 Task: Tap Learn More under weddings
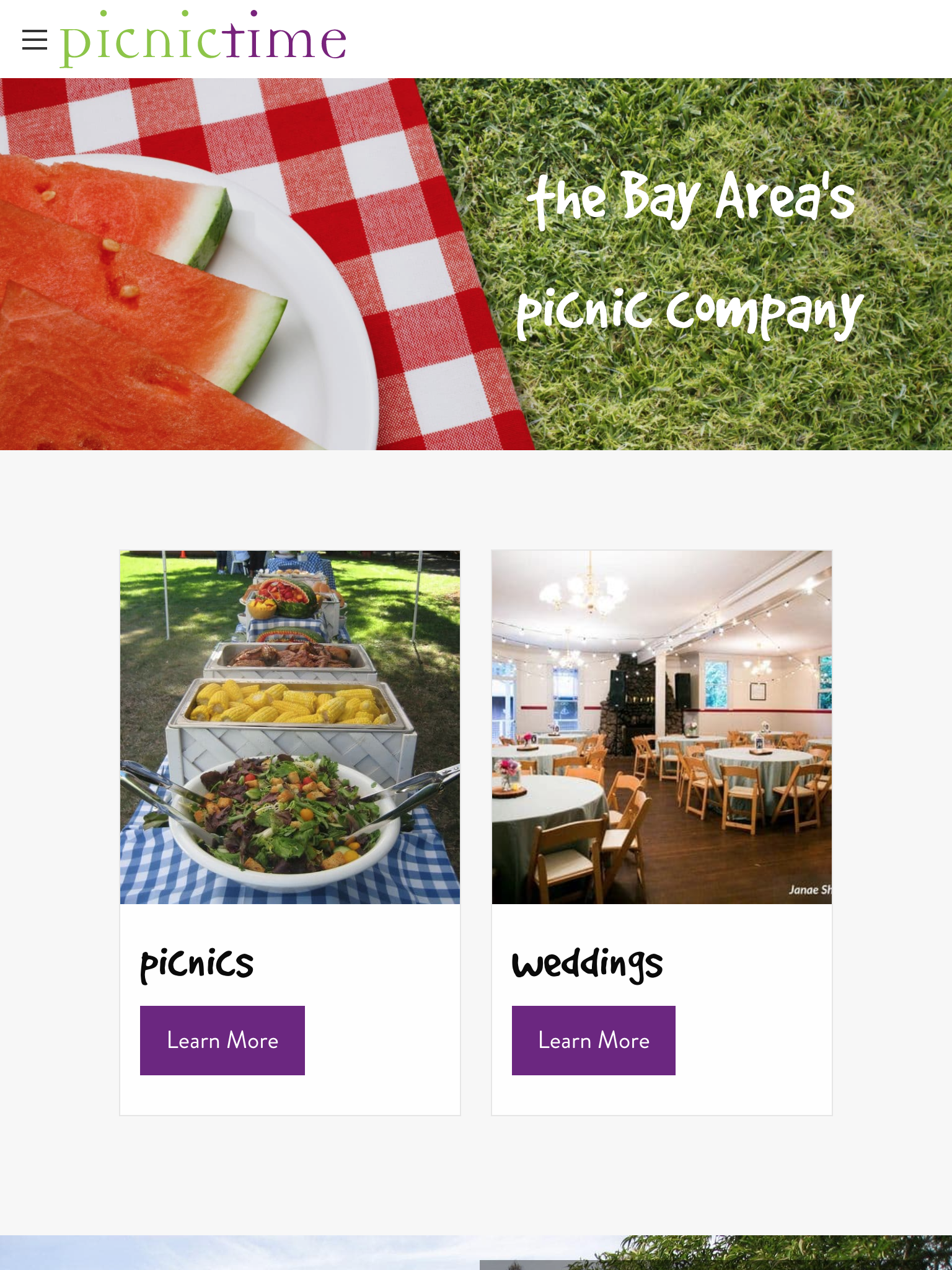(x=593, y=1040)
